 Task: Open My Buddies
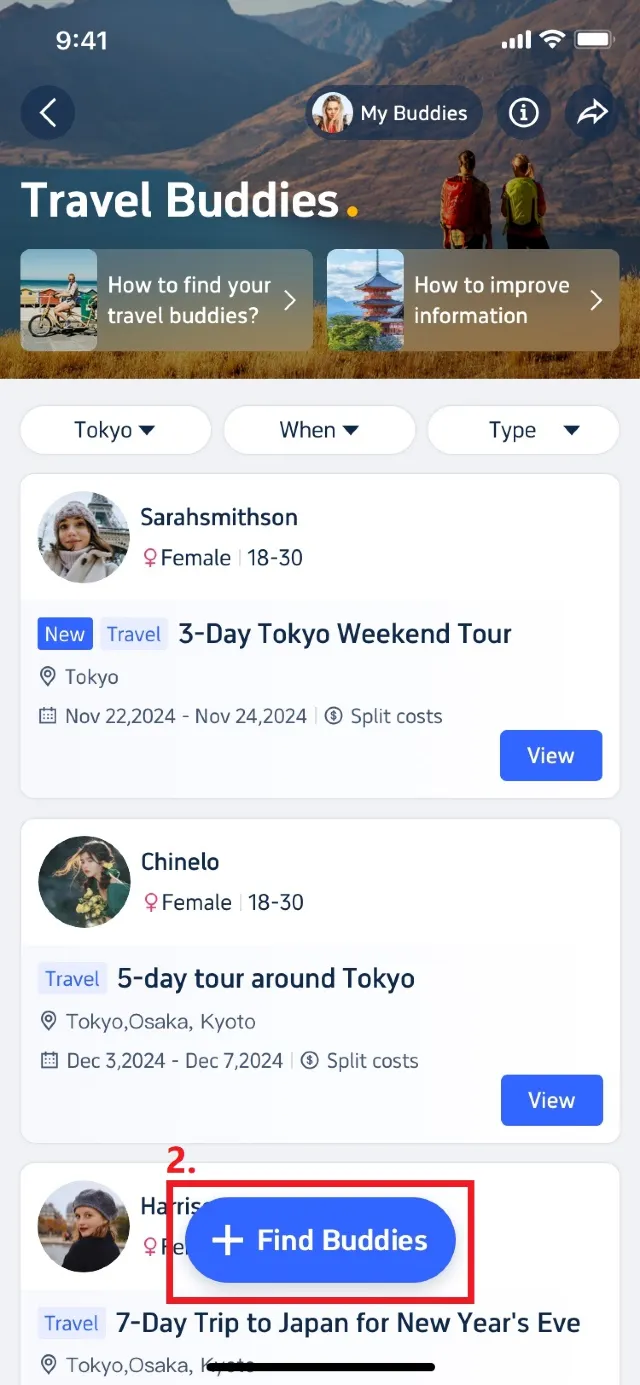[x=393, y=113]
